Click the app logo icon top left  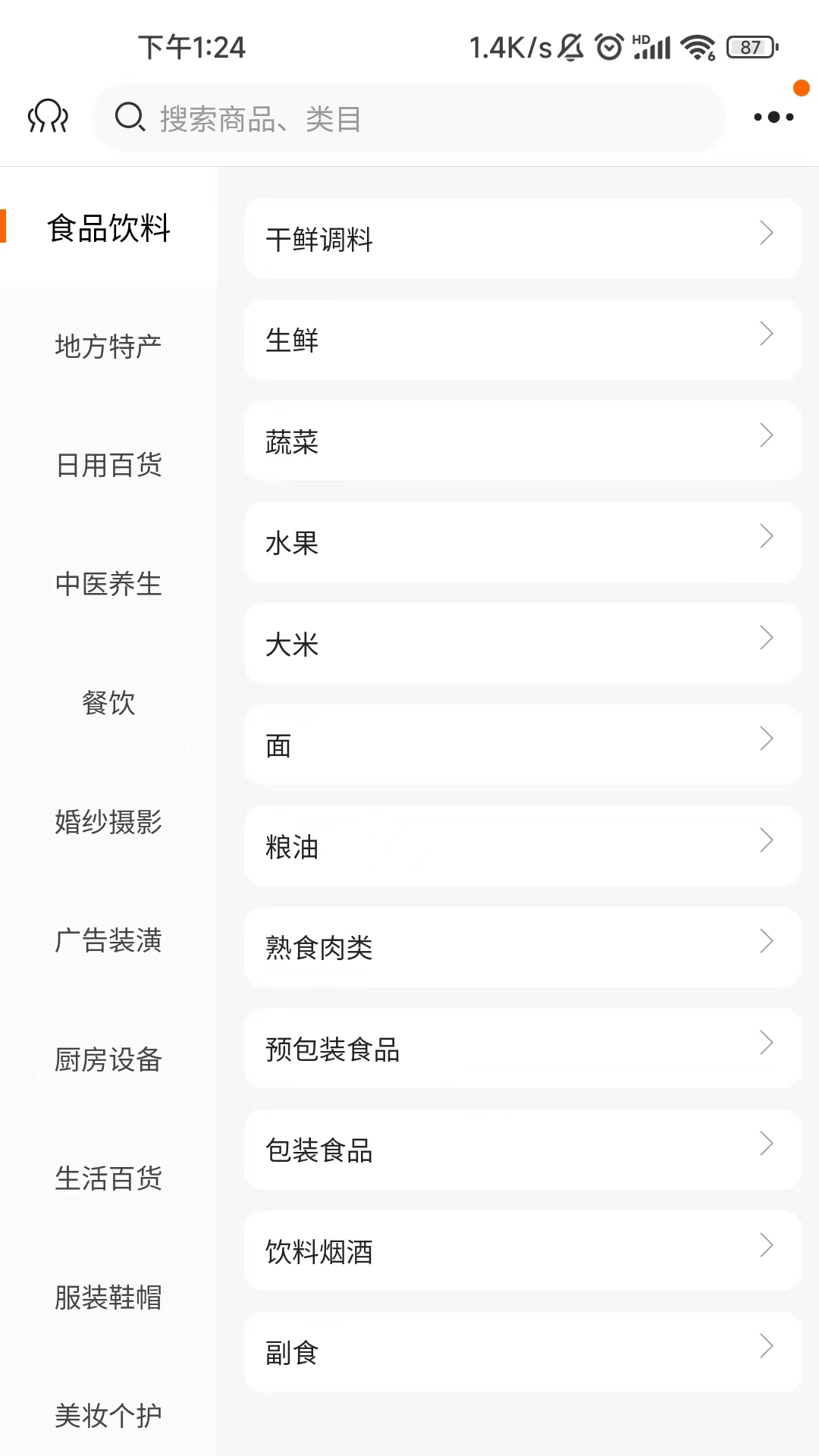[47, 118]
